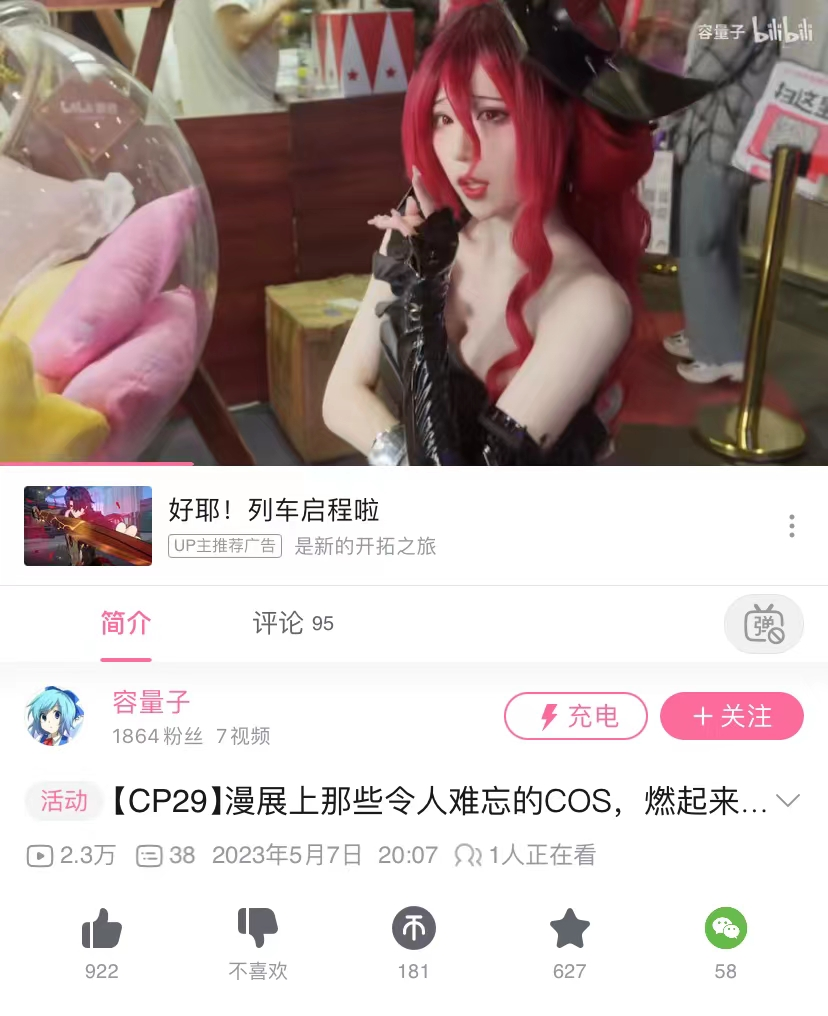Give coins to the video
The image size is (828, 1016).
click(413, 930)
